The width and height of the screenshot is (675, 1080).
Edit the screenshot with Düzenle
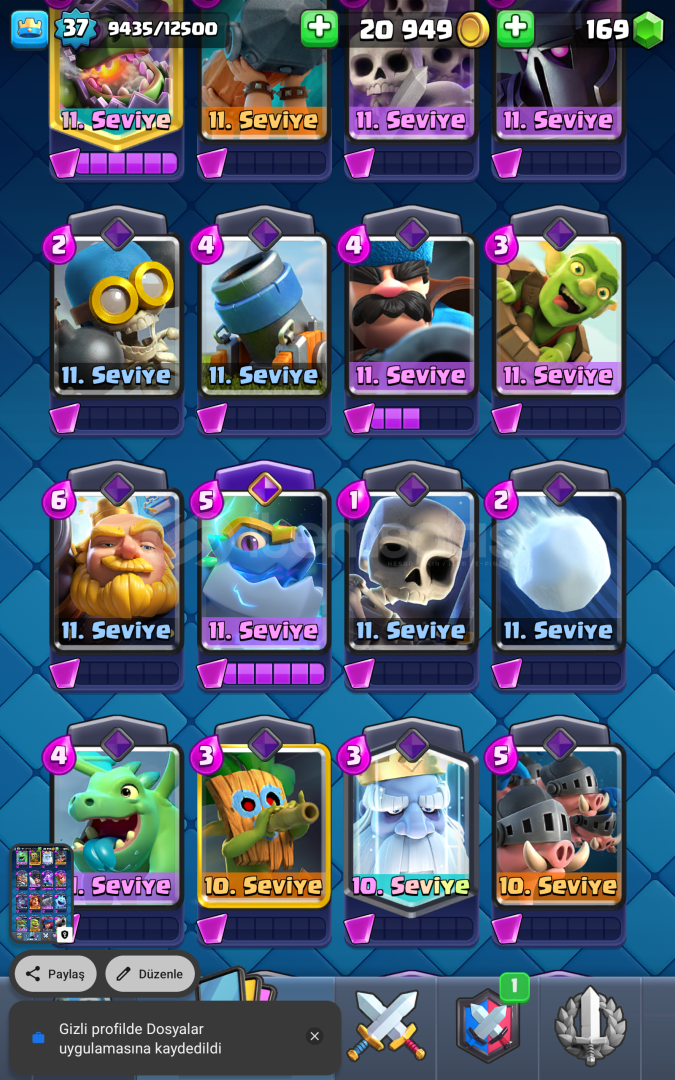[150, 973]
